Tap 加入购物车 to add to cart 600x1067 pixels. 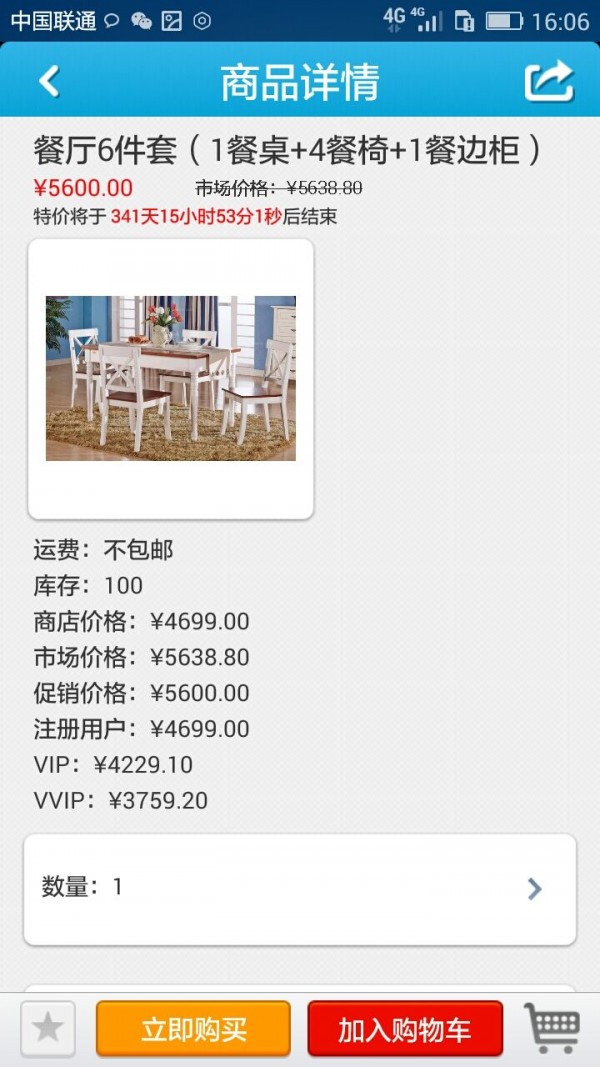click(x=405, y=1029)
